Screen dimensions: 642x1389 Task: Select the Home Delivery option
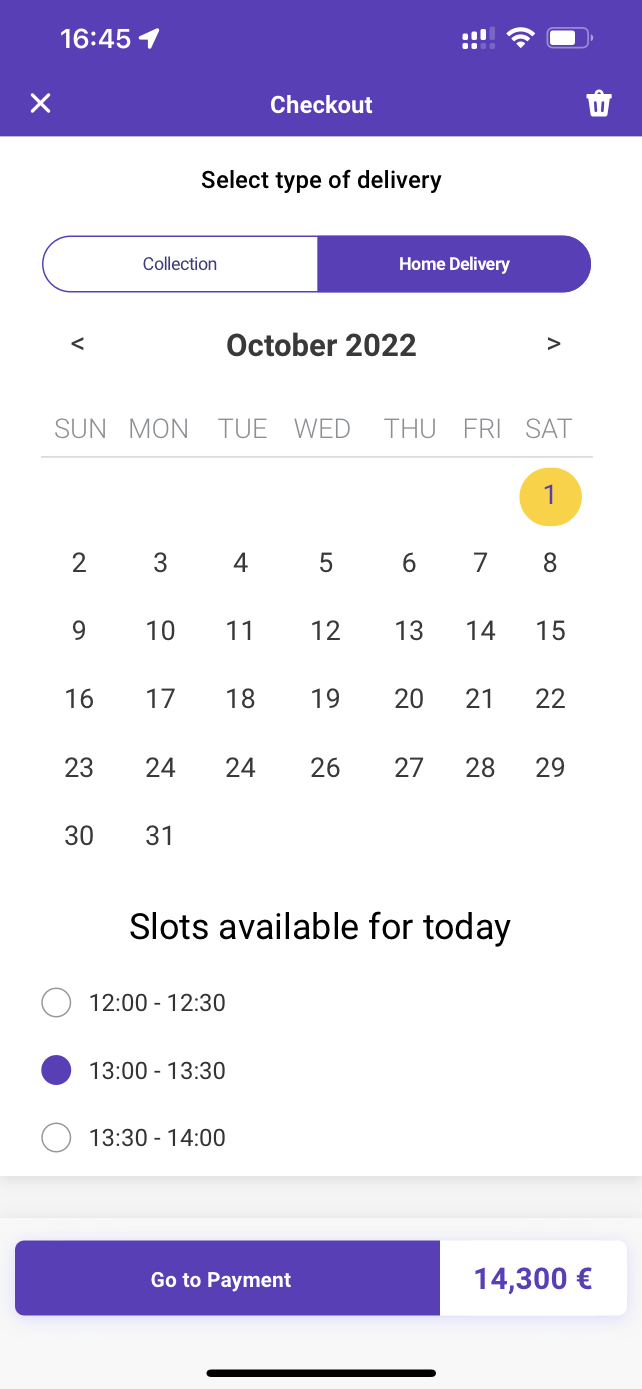454,264
